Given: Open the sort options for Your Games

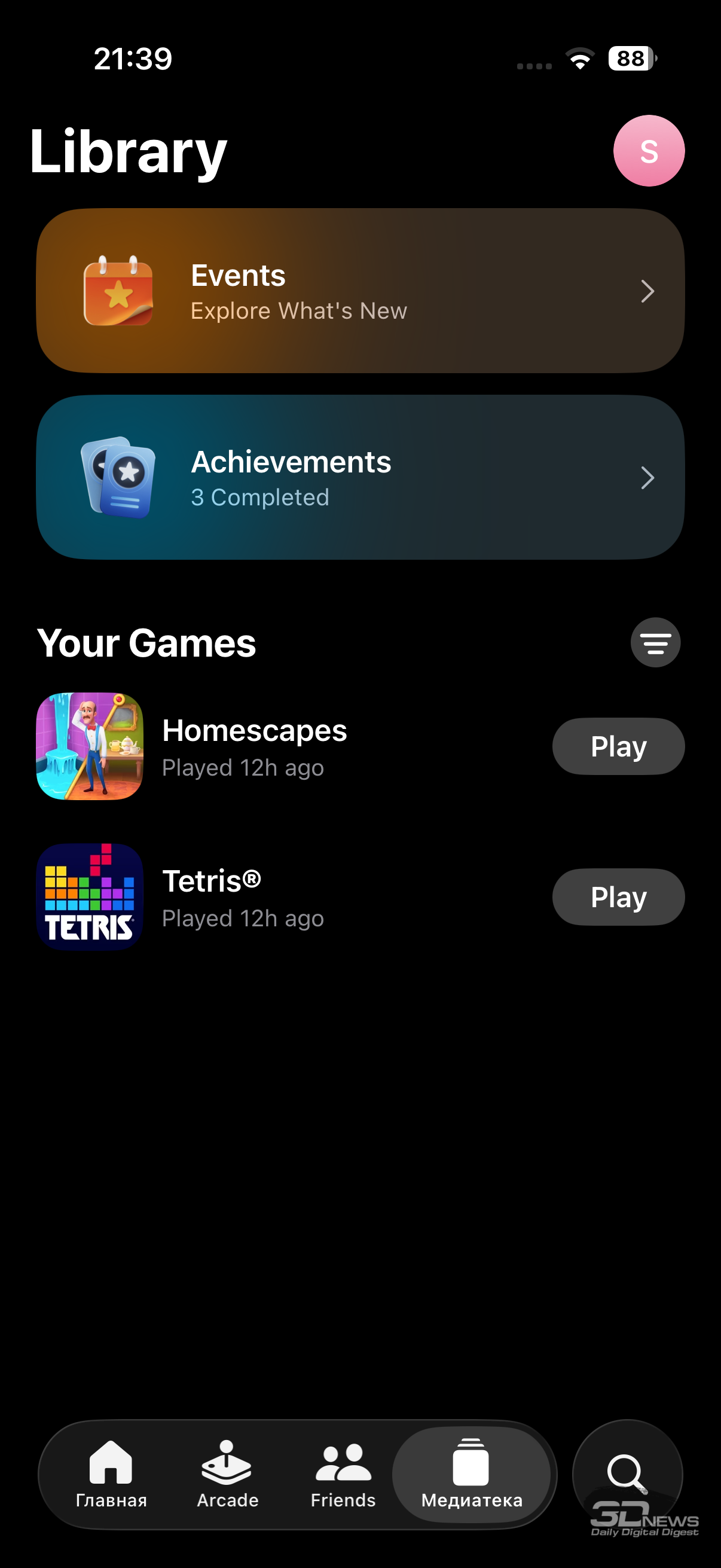Looking at the screenshot, I should (655, 643).
